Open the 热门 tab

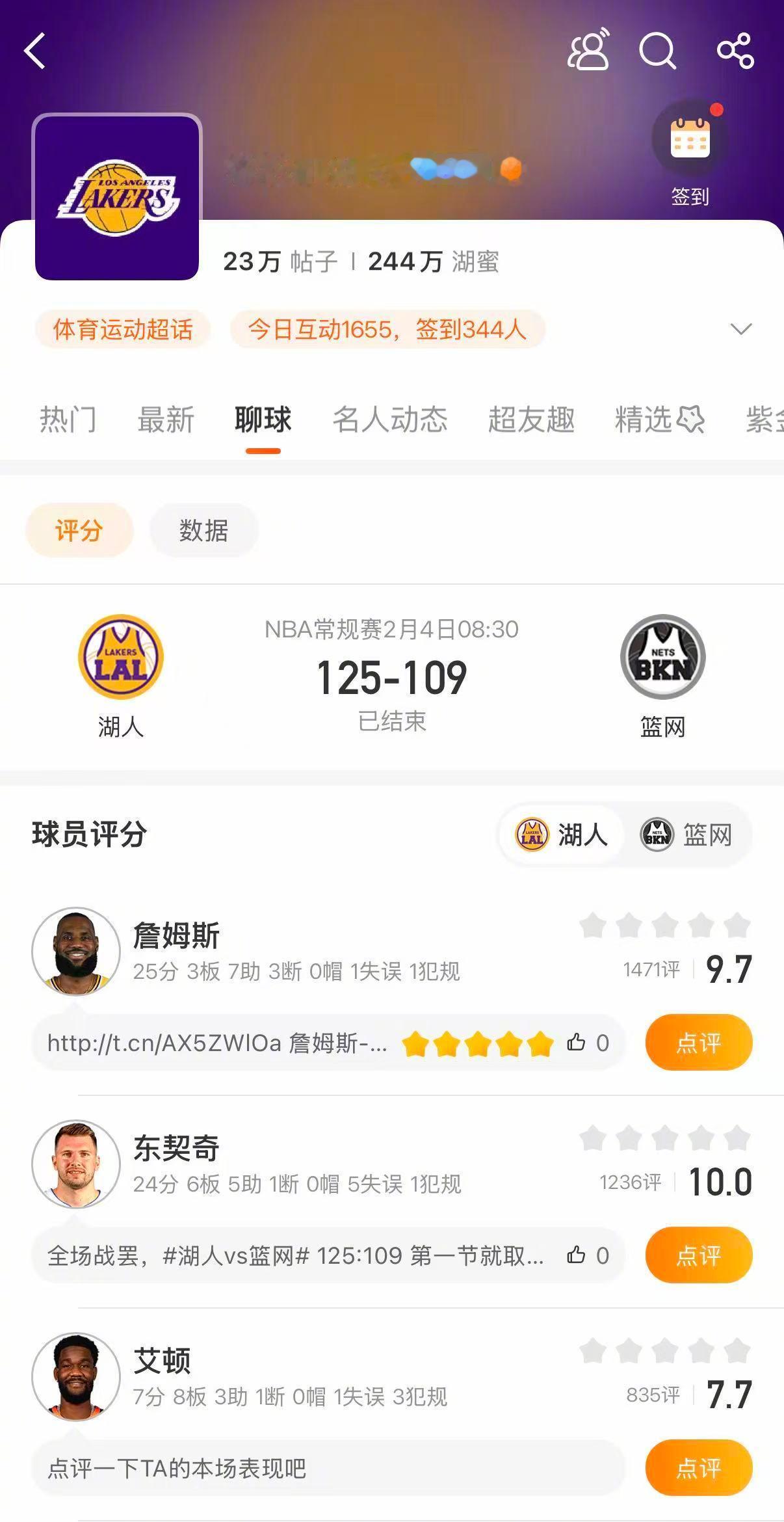point(67,421)
